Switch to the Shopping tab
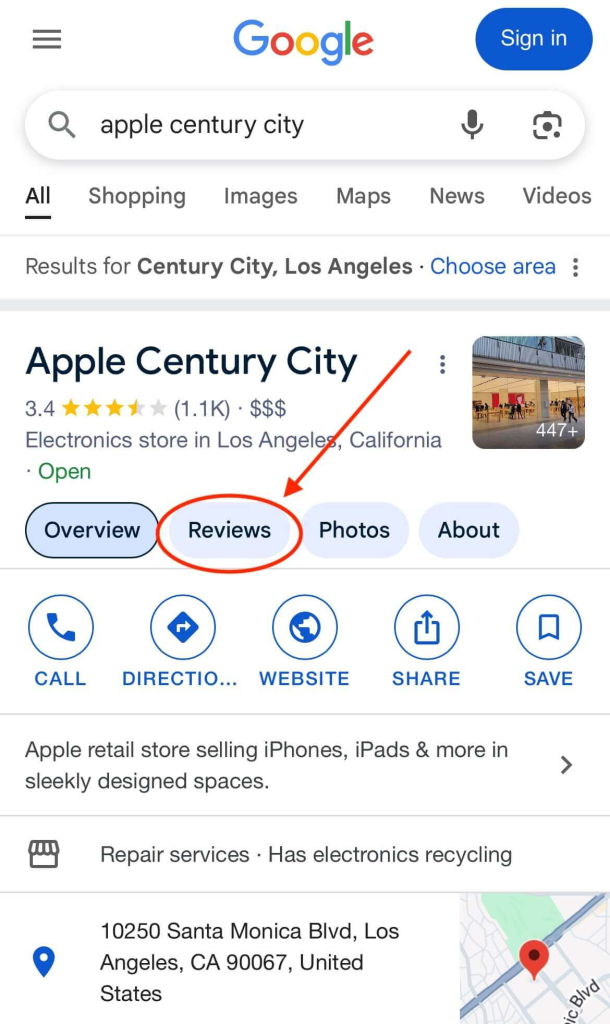The image size is (610, 1024). (x=137, y=196)
